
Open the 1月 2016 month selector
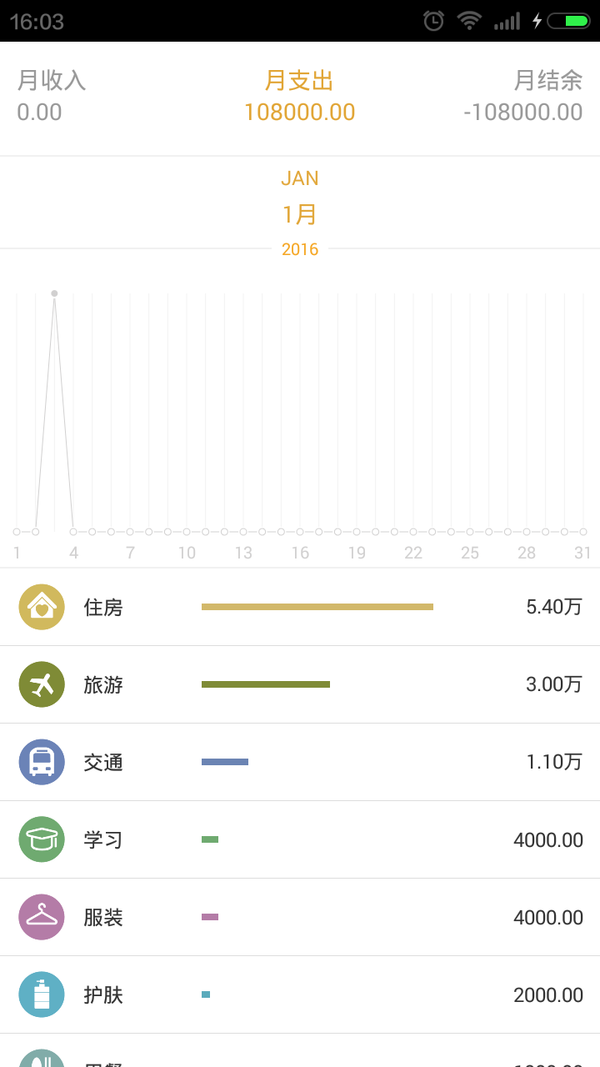click(x=300, y=213)
